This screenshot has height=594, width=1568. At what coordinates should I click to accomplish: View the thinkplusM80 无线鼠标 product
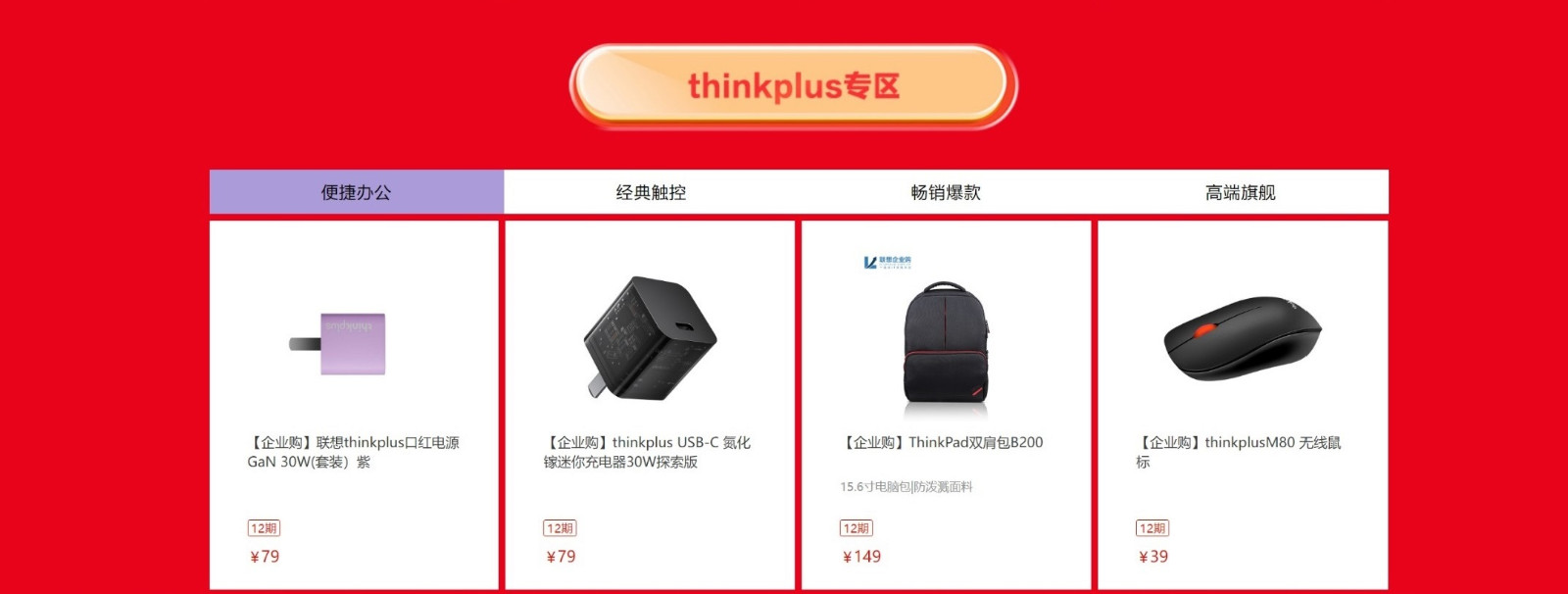click(1242, 402)
